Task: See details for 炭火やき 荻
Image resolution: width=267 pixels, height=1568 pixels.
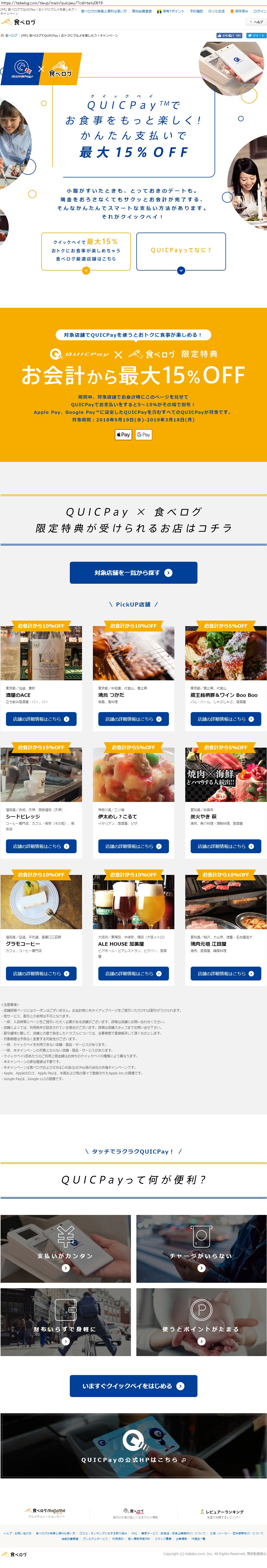Action: click(225, 846)
